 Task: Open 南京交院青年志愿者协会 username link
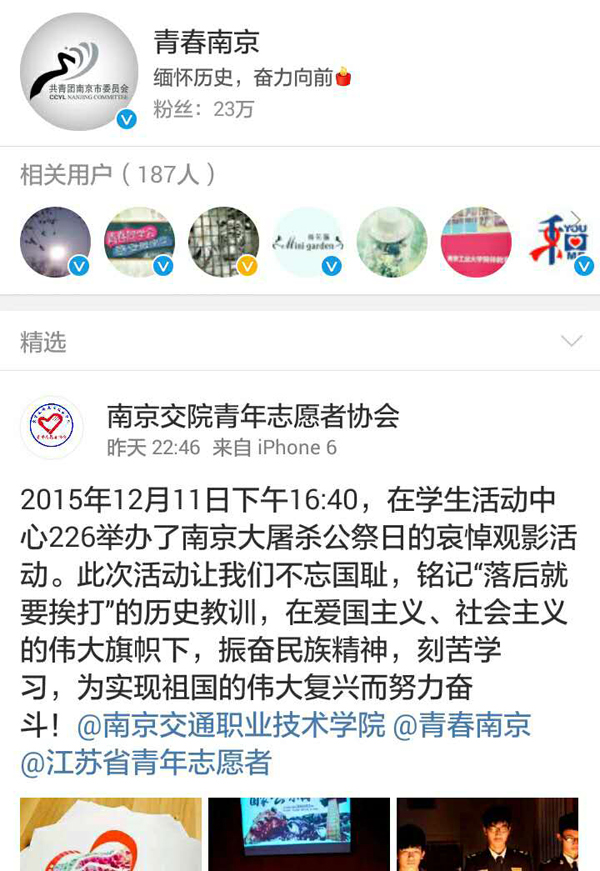pyautogui.click(x=253, y=415)
